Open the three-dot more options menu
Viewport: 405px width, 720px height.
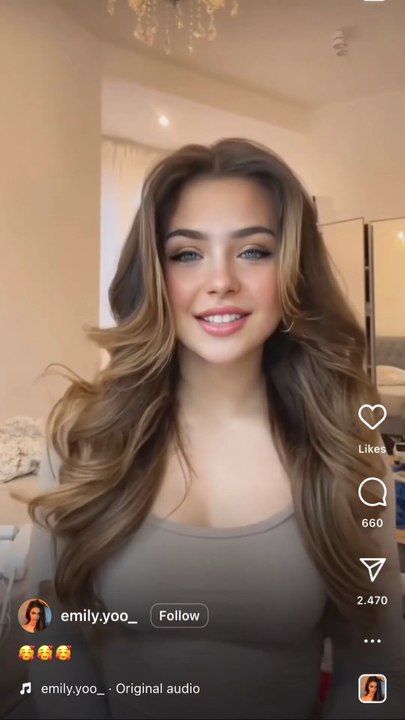(x=372, y=641)
